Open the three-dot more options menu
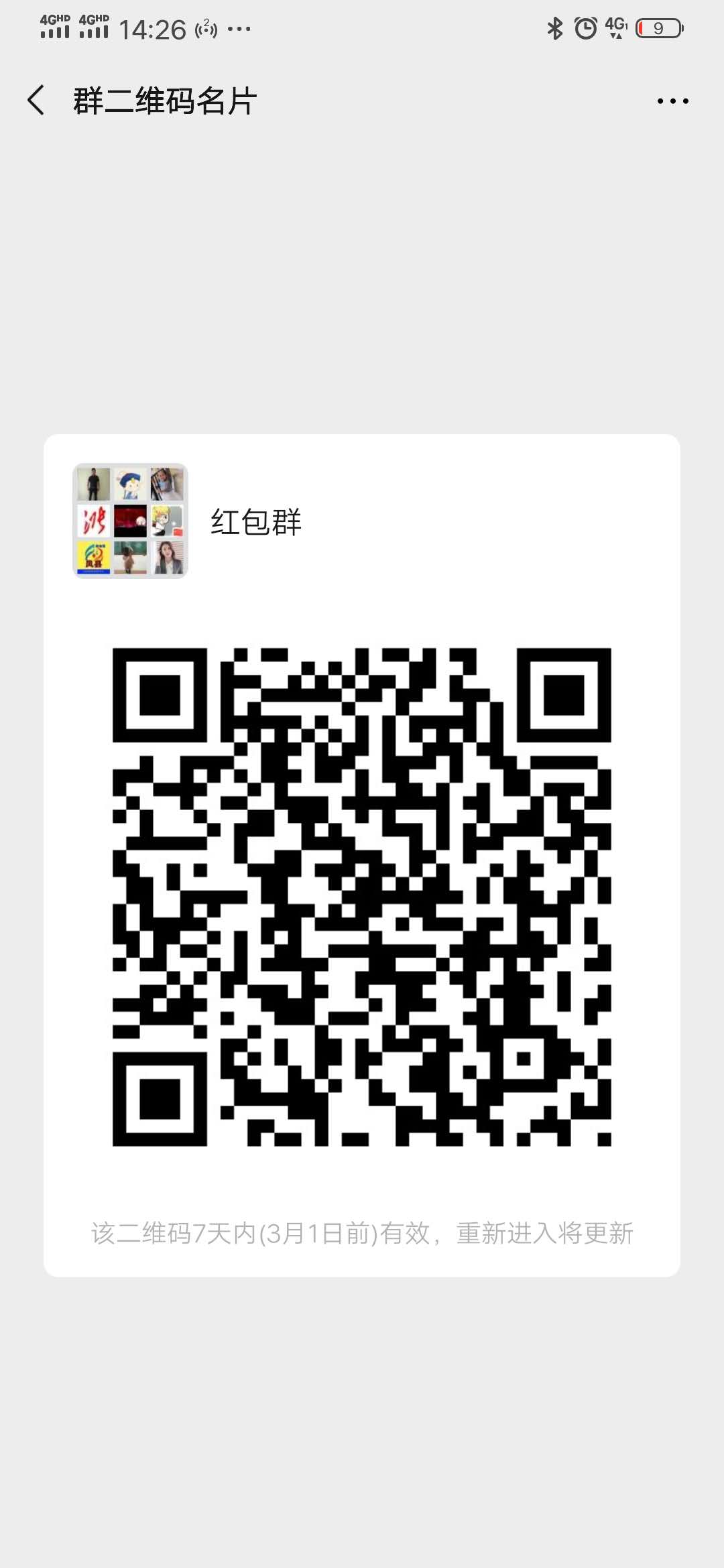Viewport: 724px width, 1568px height. tap(672, 101)
